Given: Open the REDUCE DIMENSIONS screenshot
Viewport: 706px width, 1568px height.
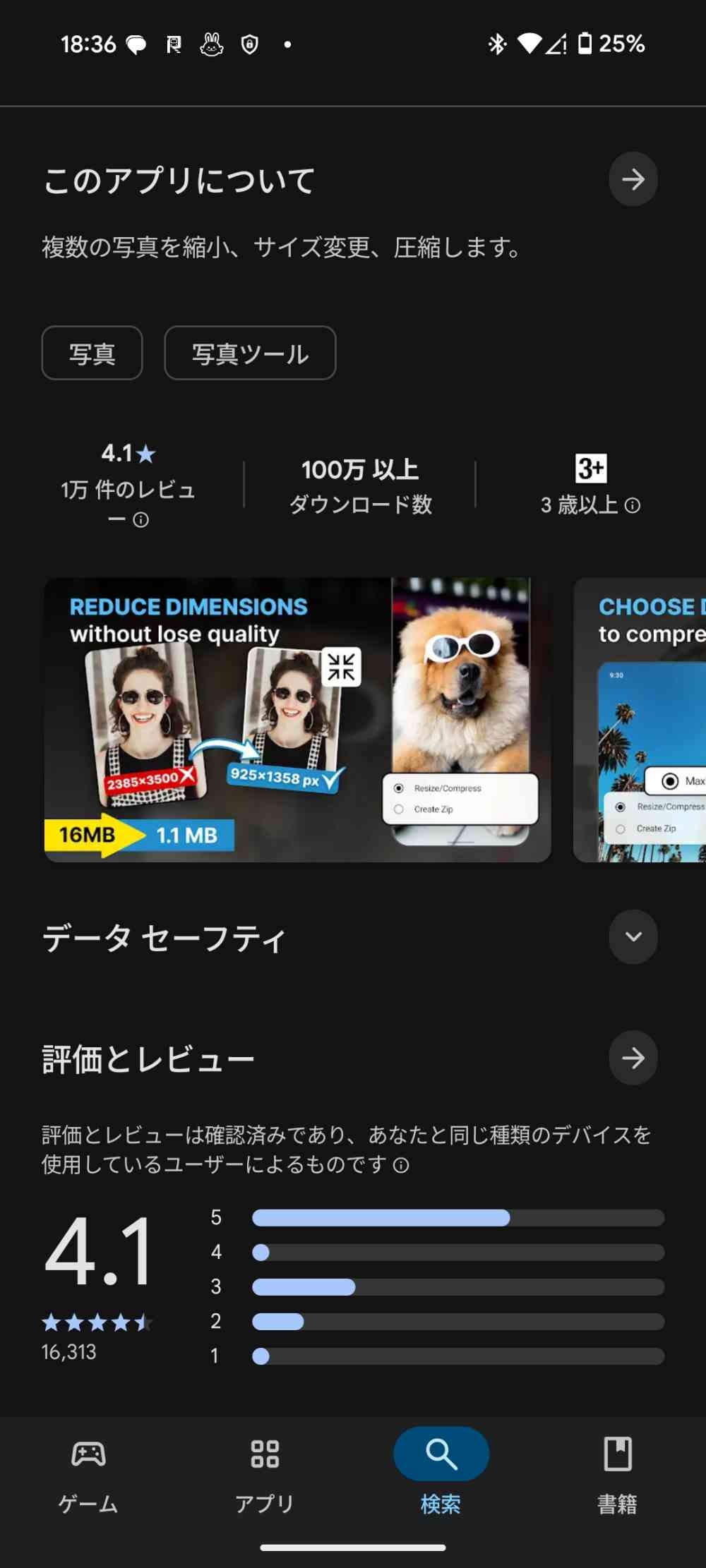Looking at the screenshot, I should [297, 720].
